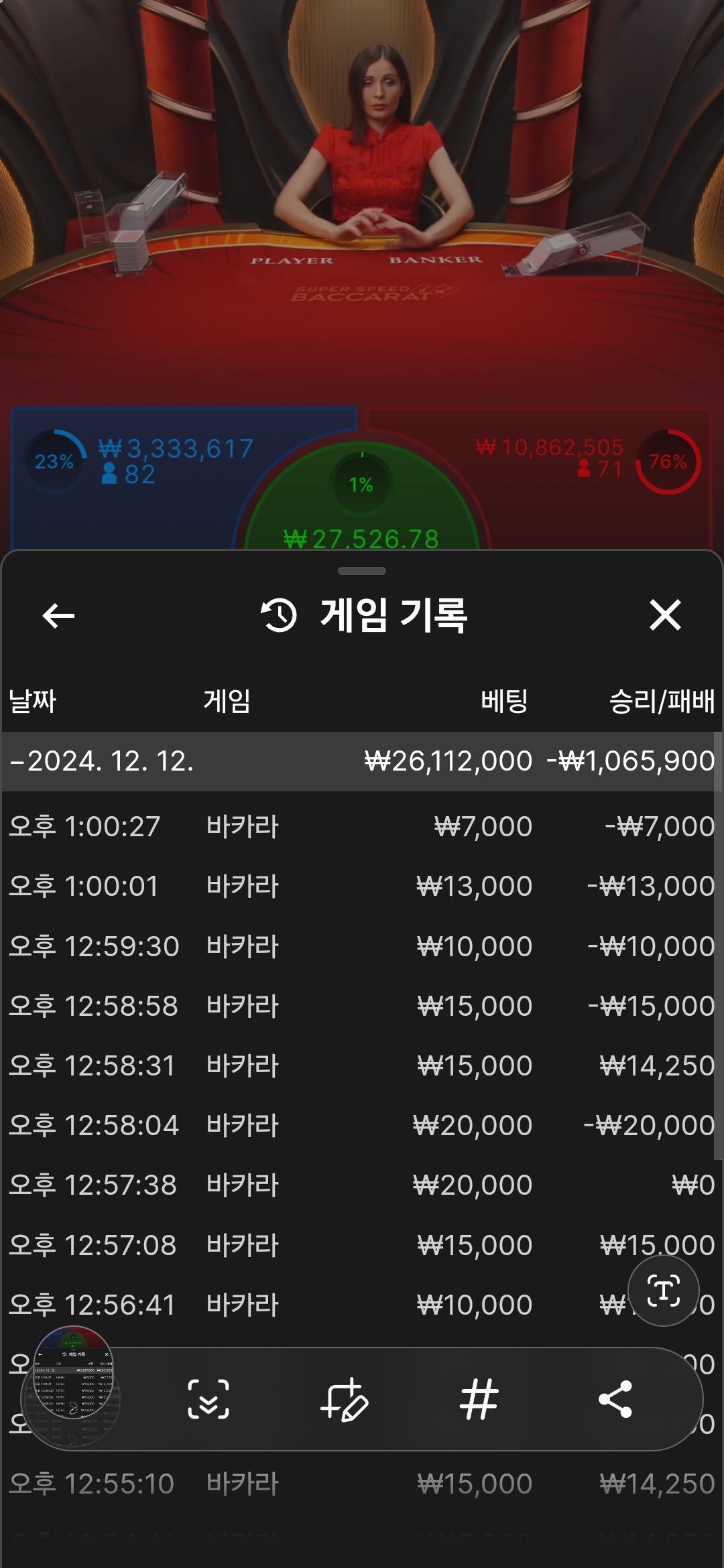The height and width of the screenshot is (1568, 724).
Task: Start scroll capture from the screenshot toolbar
Action: [208, 1399]
